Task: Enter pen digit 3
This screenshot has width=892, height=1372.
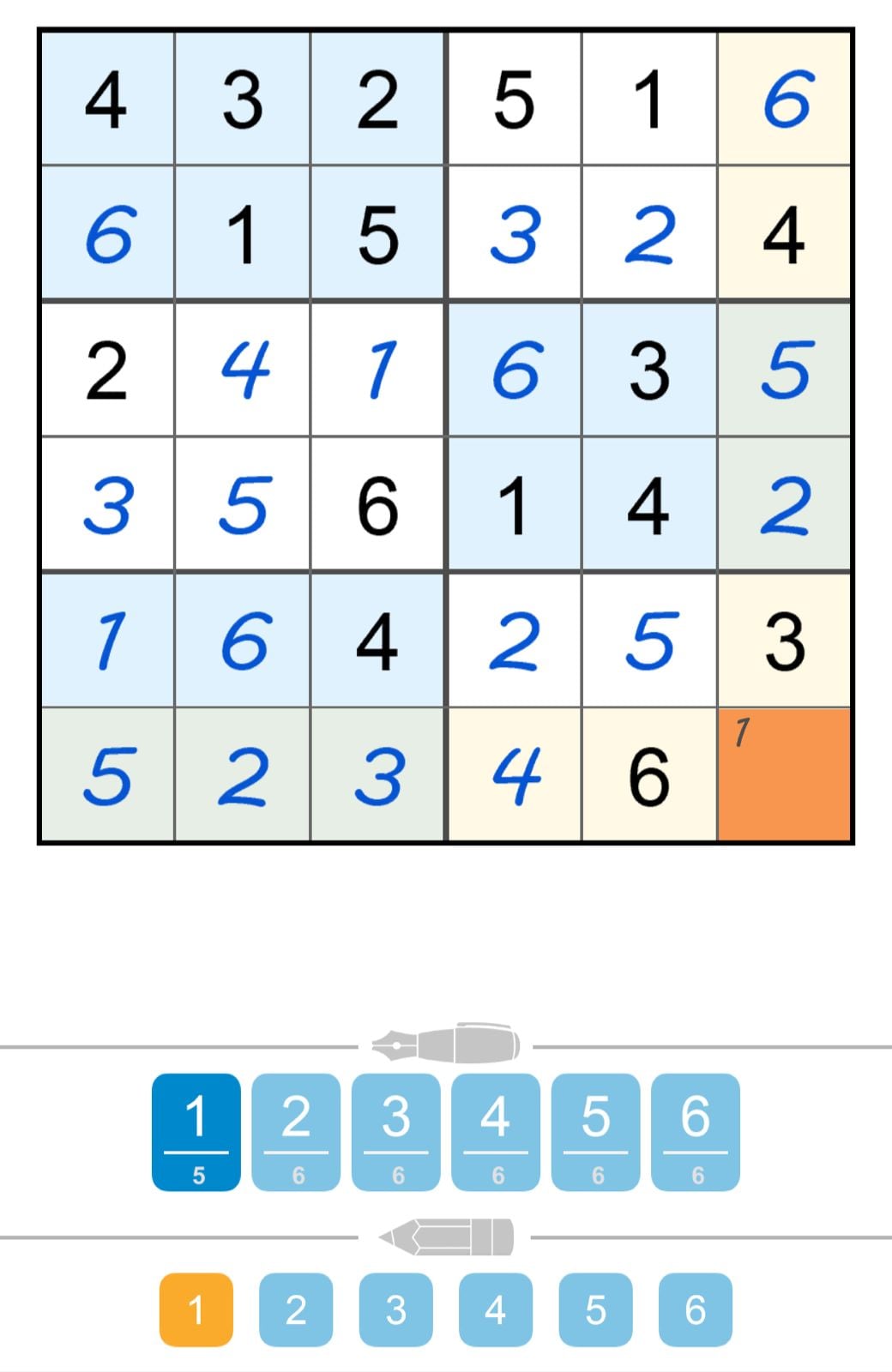Action: click(x=396, y=1131)
